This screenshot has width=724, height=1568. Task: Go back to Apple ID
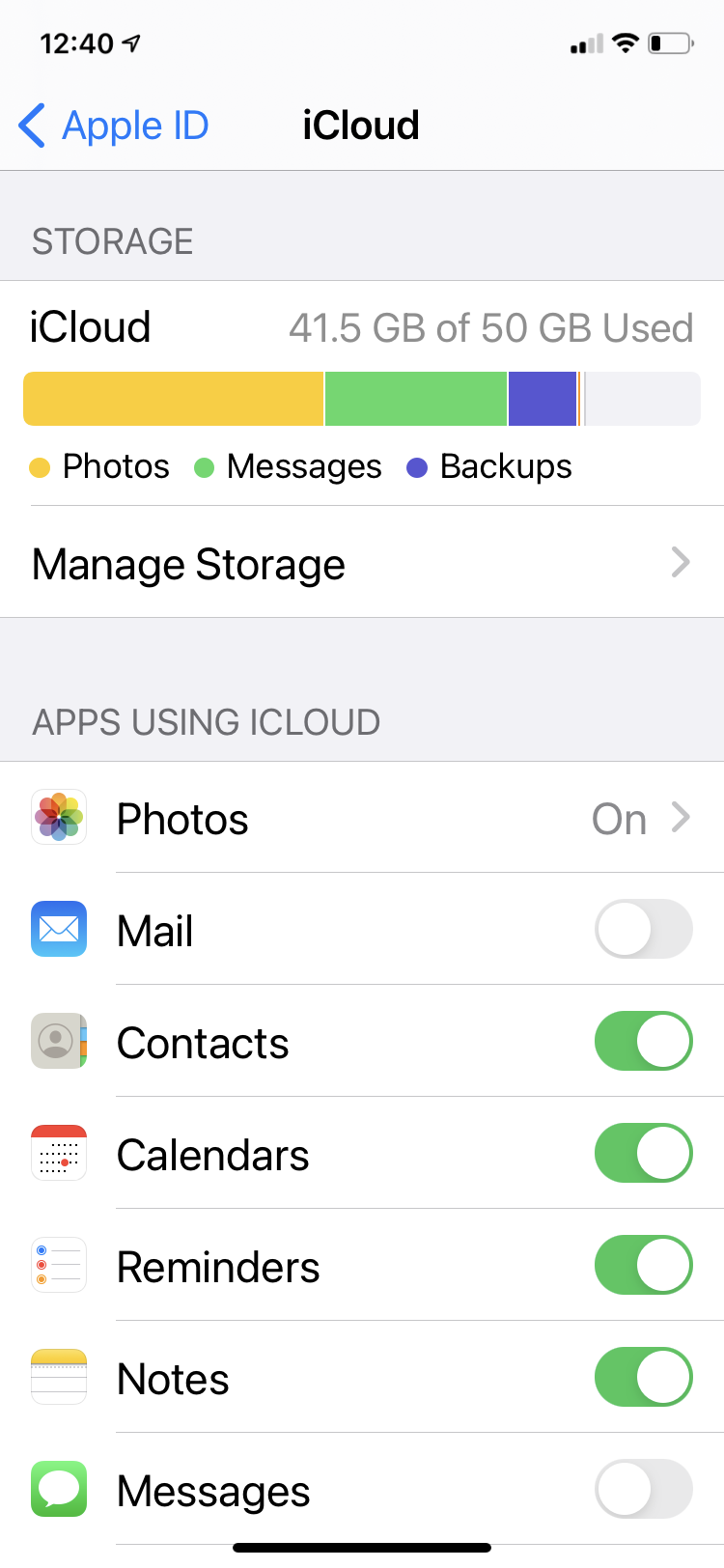coord(114,126)
